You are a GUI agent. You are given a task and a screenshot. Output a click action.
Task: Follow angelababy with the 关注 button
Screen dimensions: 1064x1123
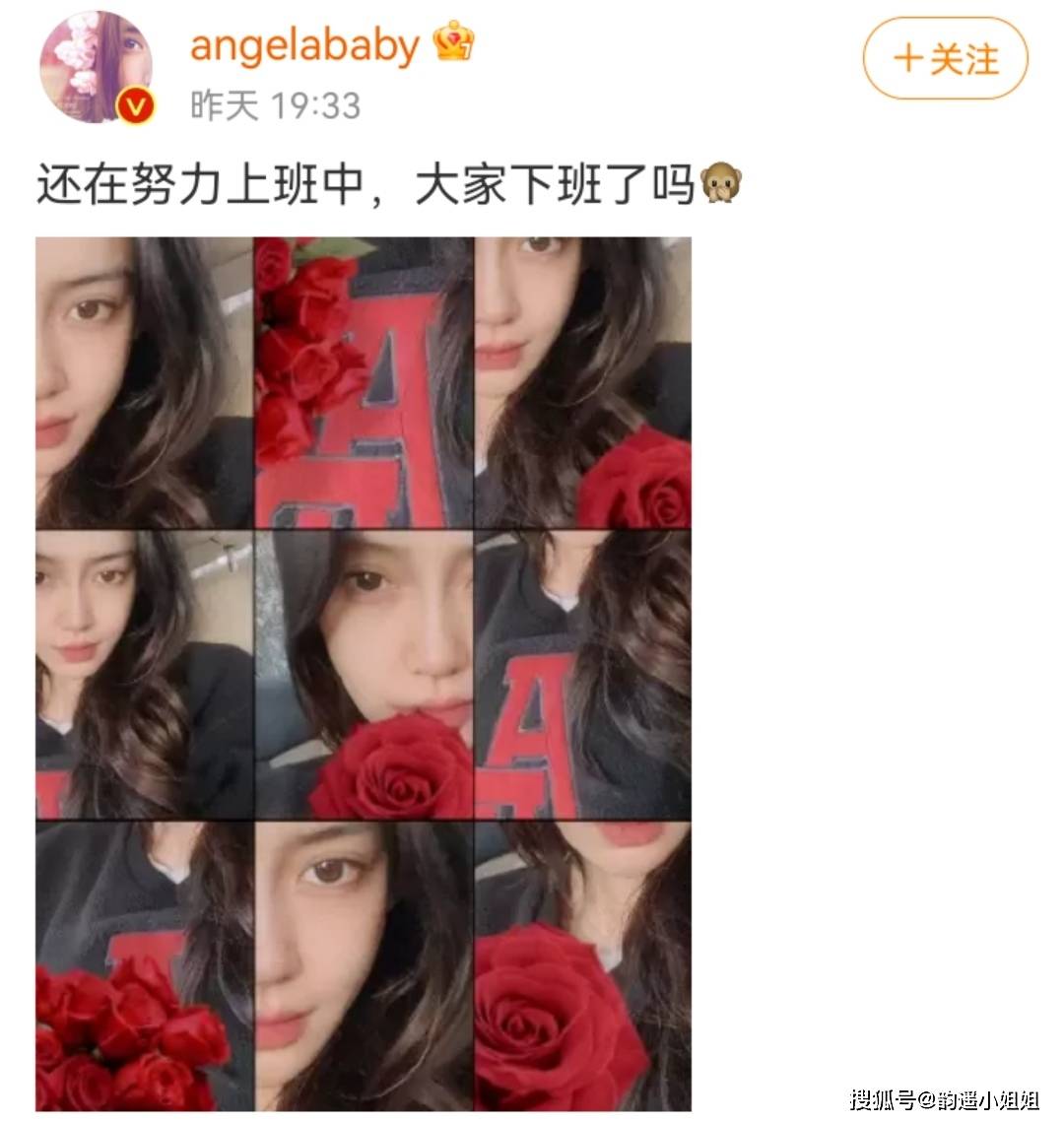945,59
